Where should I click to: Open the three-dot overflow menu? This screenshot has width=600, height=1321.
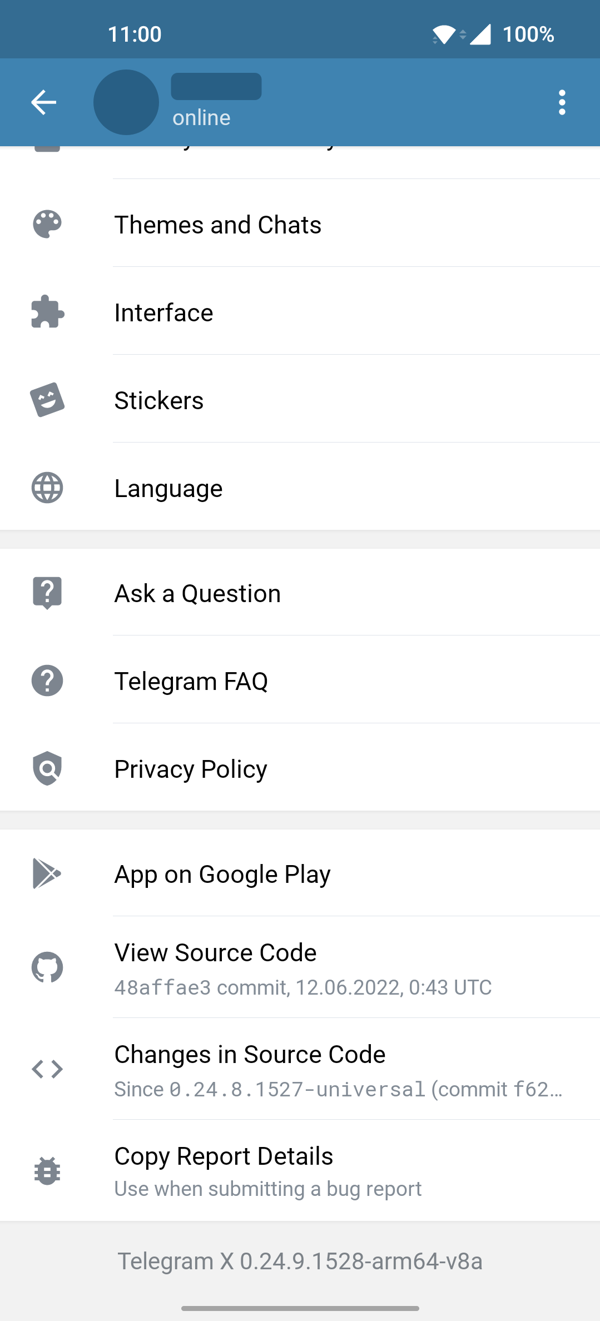click(562, 102)
